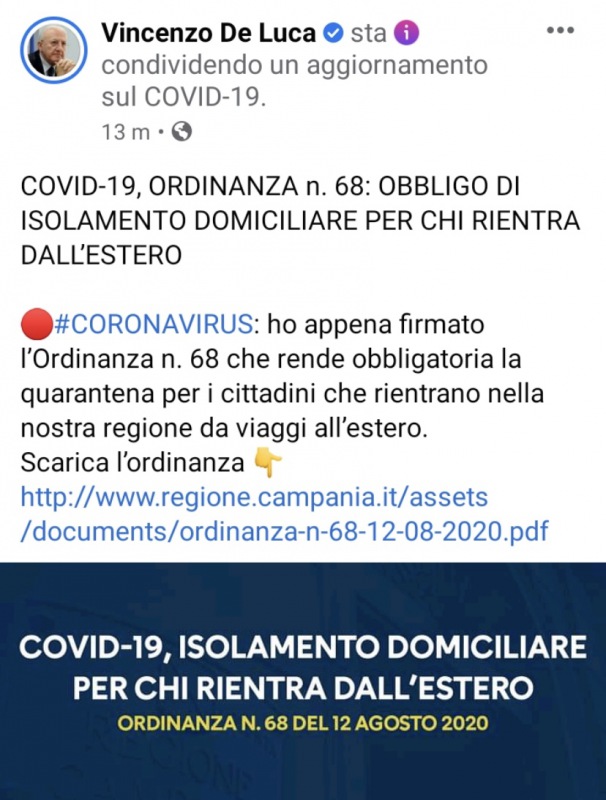Open Vincenzo De Luca's profile picture
Image resolution: width=606 pixels, height=800 pixels.
tap(55, 47)
